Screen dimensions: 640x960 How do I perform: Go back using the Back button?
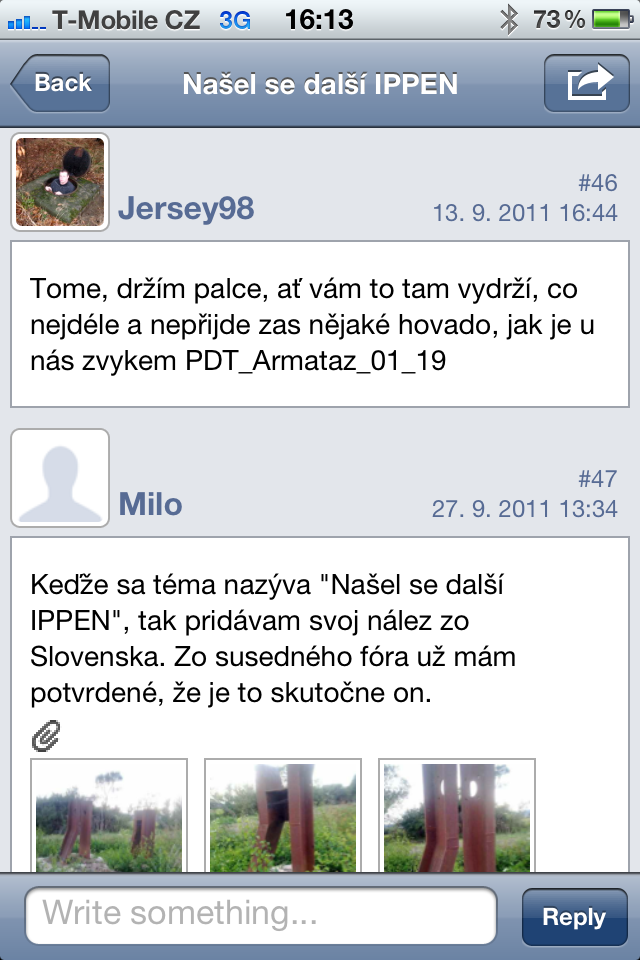click(x=60, y=84)
